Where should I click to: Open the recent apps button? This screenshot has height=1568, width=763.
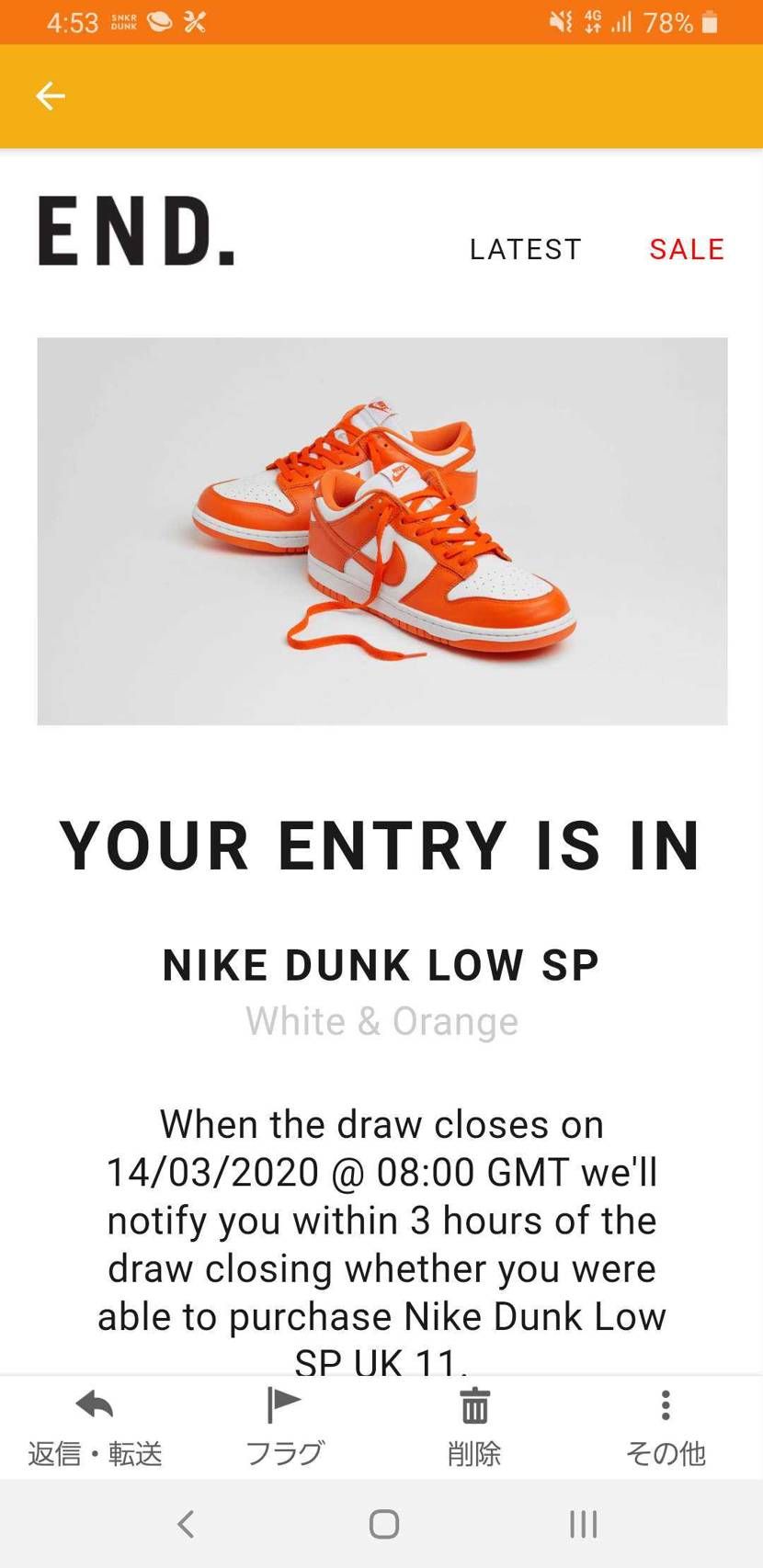(583, 1524)
